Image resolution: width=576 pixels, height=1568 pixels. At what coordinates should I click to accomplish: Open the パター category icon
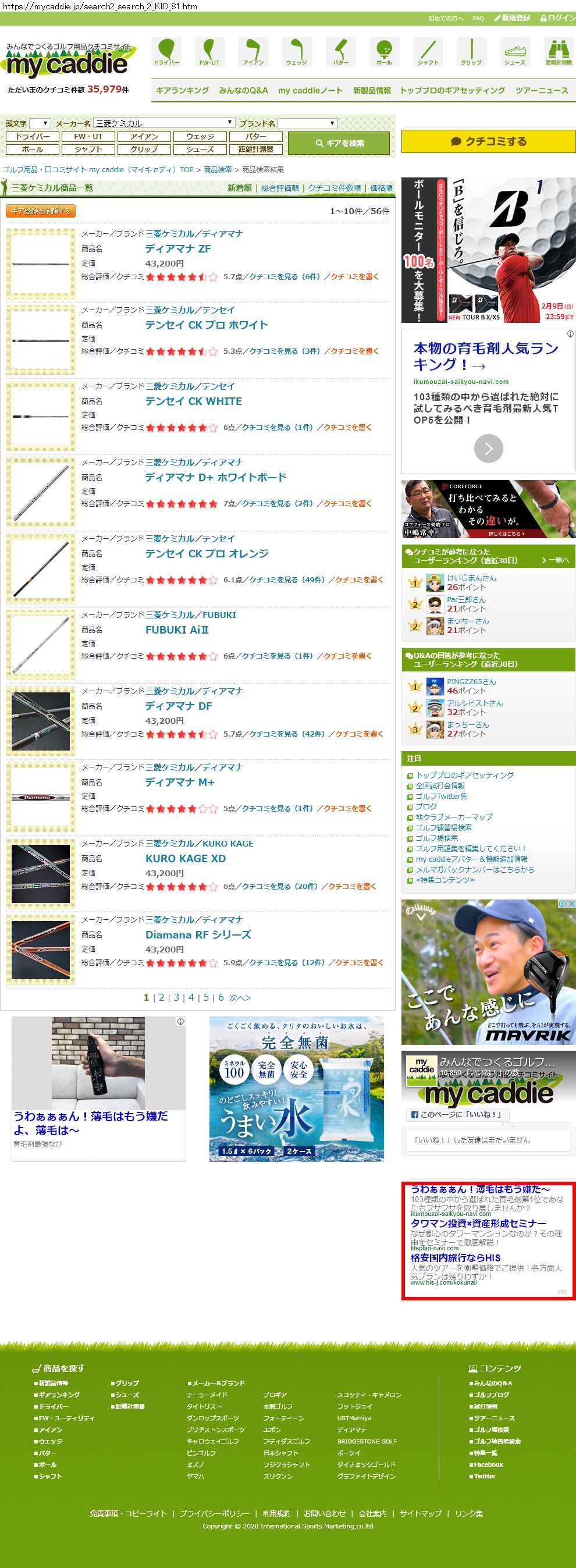coord(340,51)
